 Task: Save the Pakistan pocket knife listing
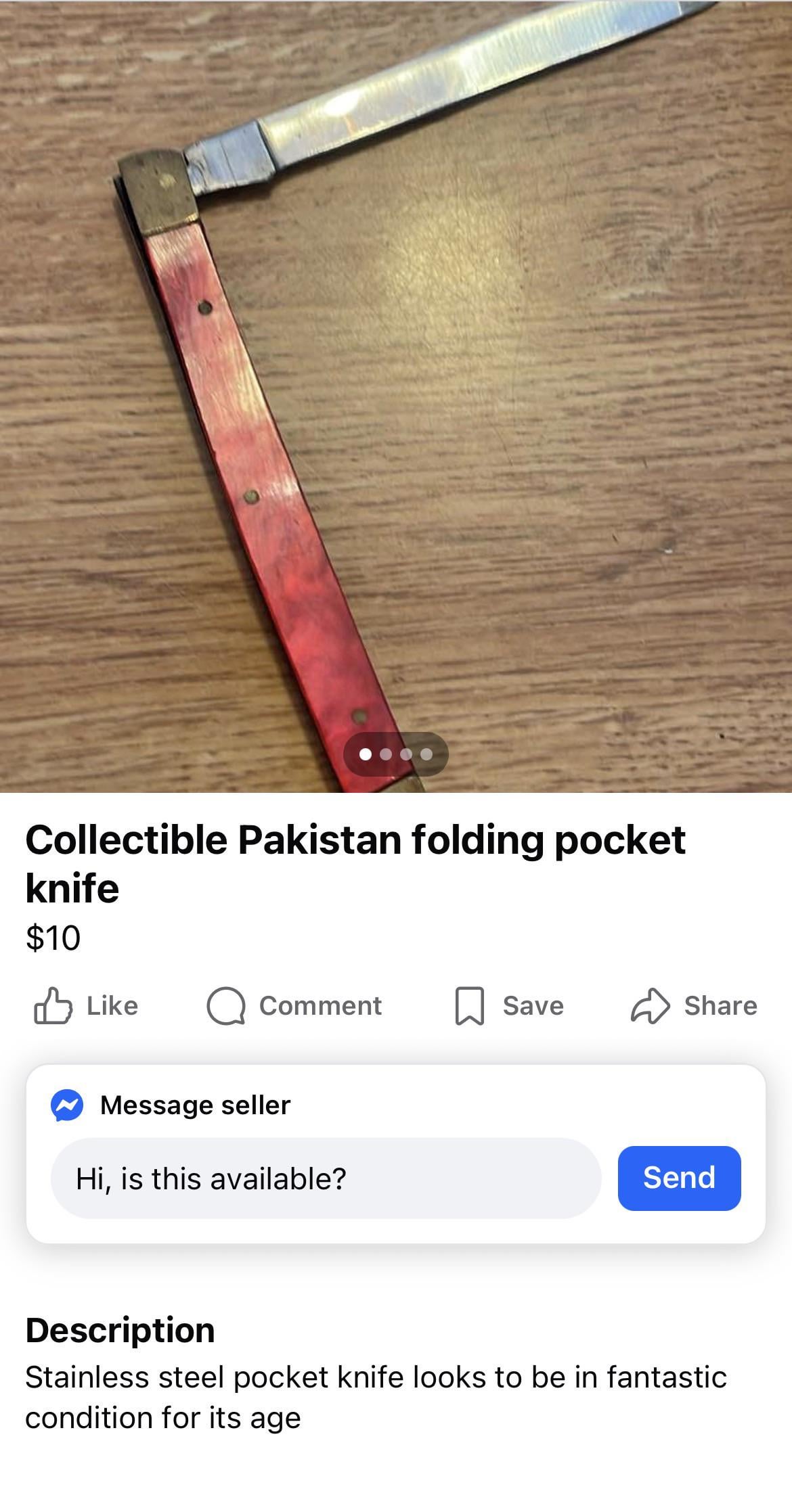coord(509,1006)
